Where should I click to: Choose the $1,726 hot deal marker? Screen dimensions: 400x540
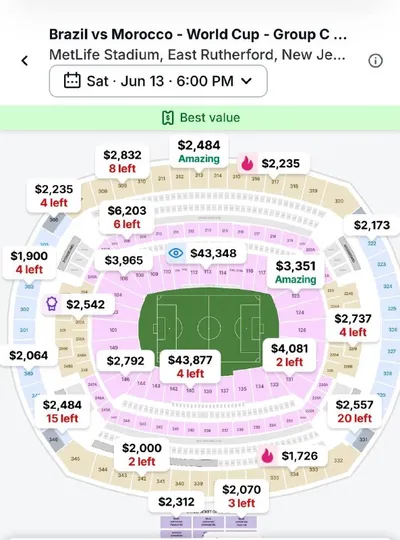click(293, 456)
